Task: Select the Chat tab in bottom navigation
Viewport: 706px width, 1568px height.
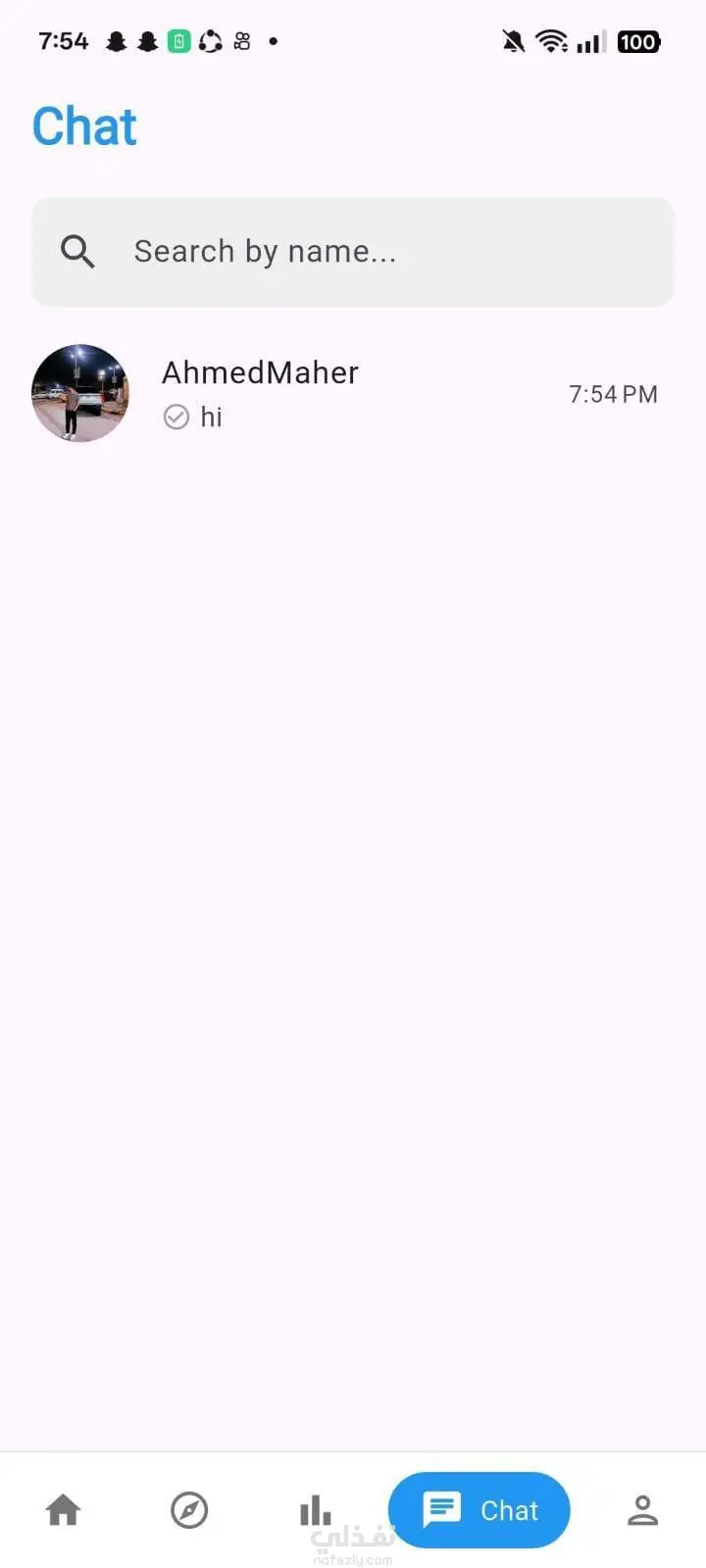Action: (x=479, y=1509)
